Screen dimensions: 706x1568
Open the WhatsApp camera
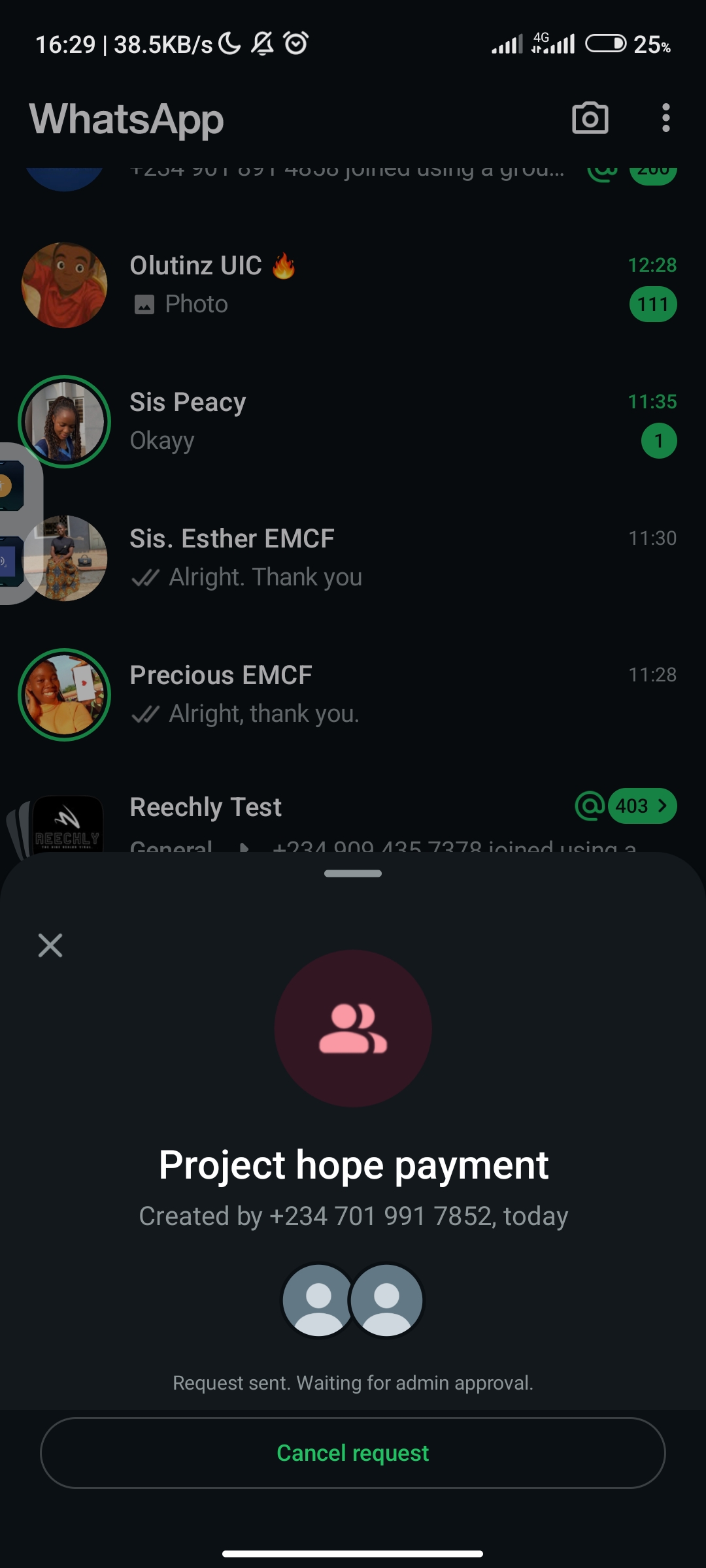(590, 118)
